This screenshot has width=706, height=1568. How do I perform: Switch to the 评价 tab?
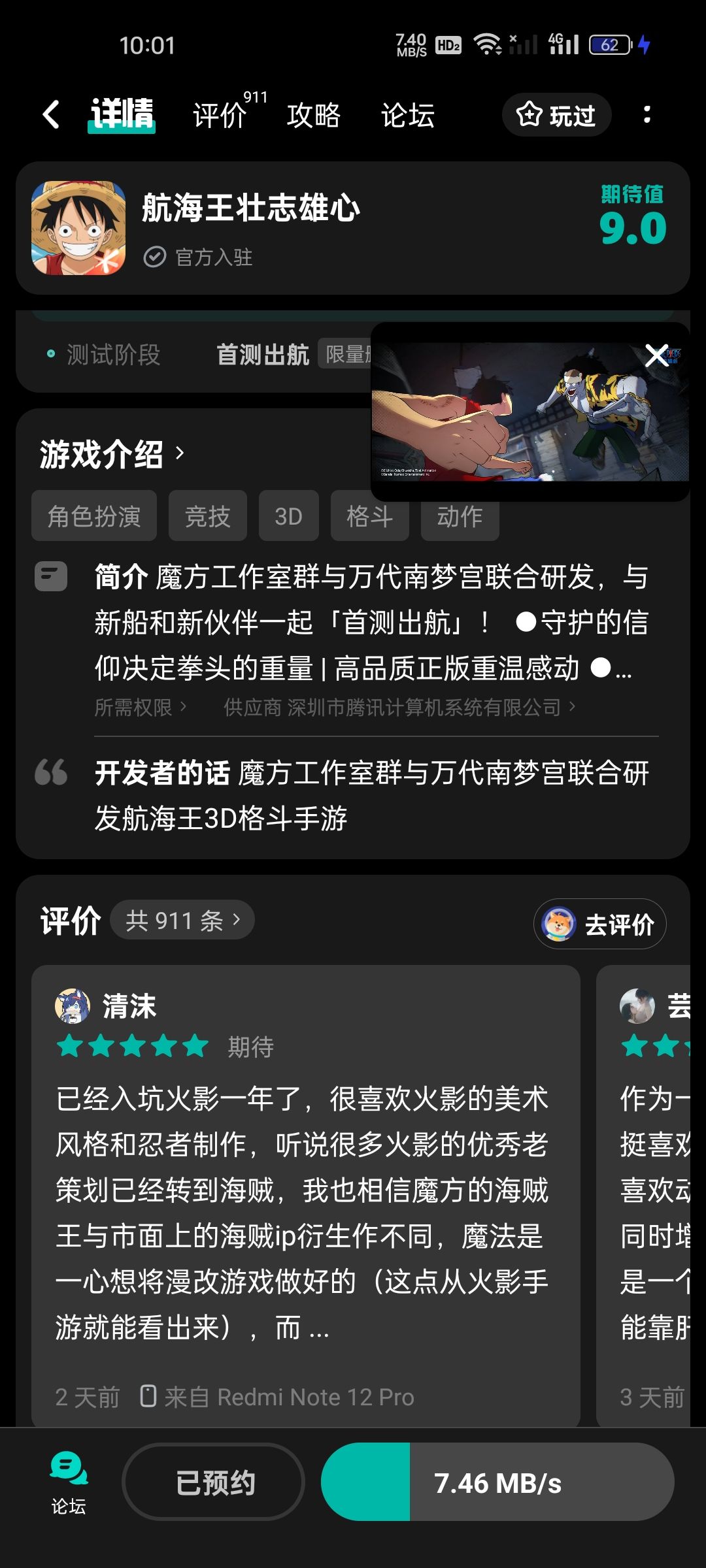(x=220, y=116)
